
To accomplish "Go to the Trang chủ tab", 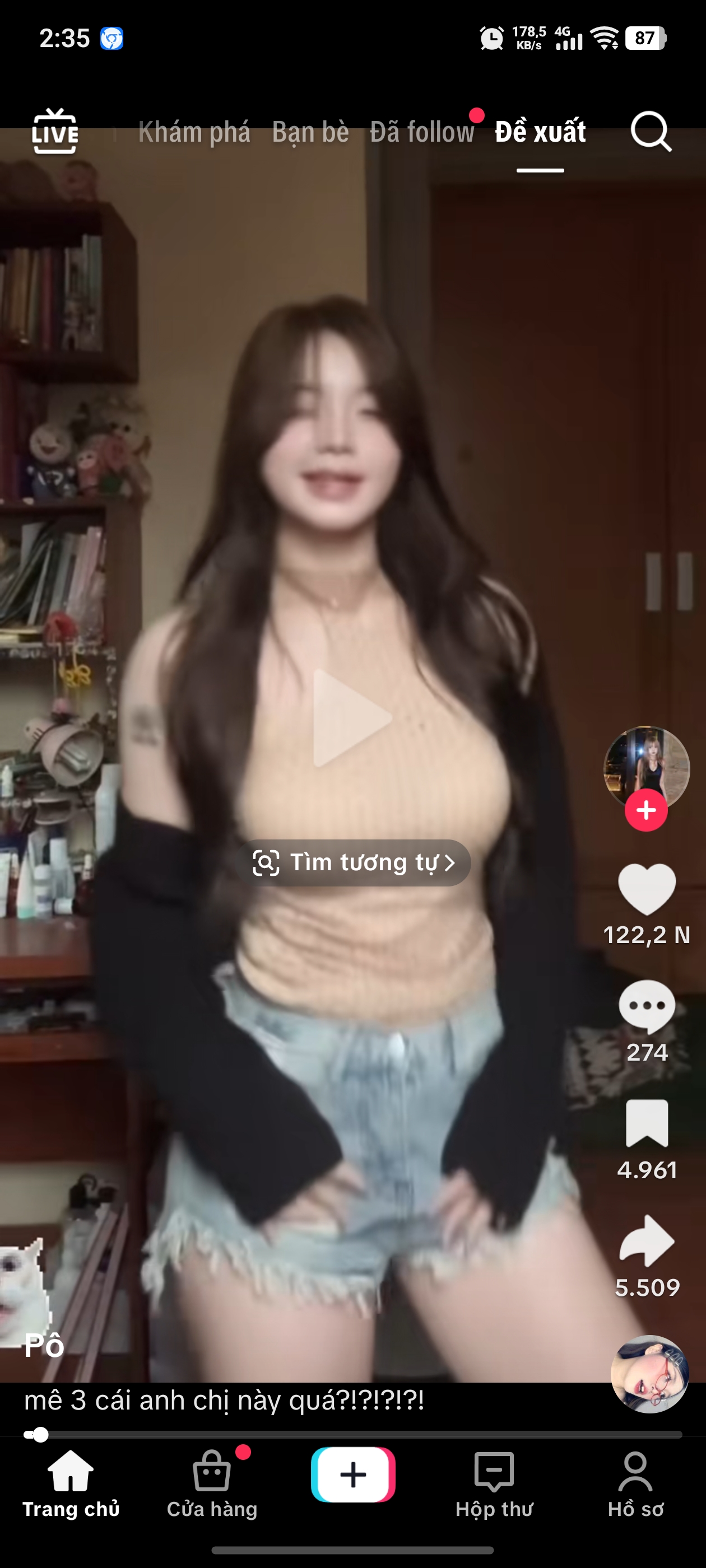I will click(71, 1483).
